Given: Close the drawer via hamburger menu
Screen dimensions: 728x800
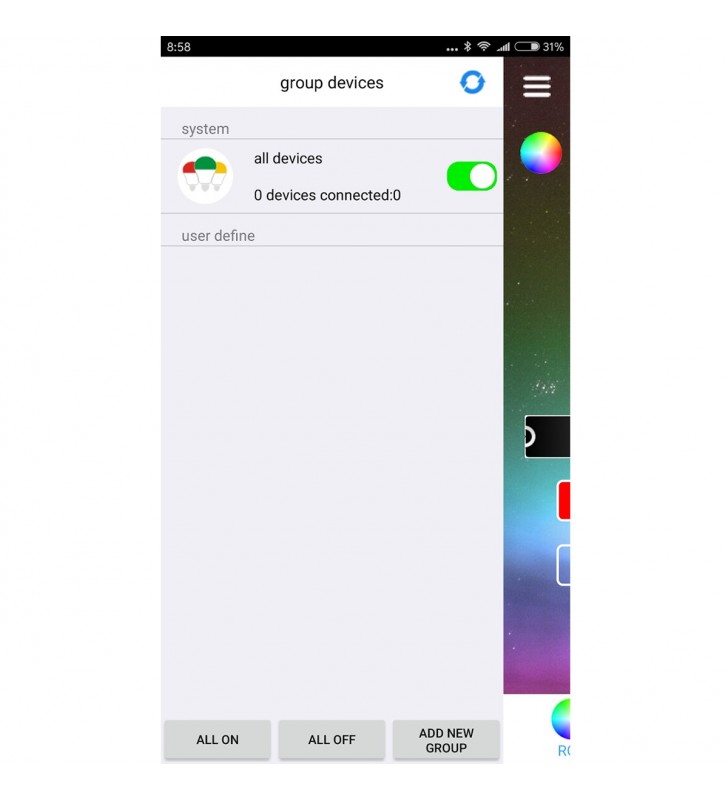Looking at the screenshot, I should click(537, 86).
